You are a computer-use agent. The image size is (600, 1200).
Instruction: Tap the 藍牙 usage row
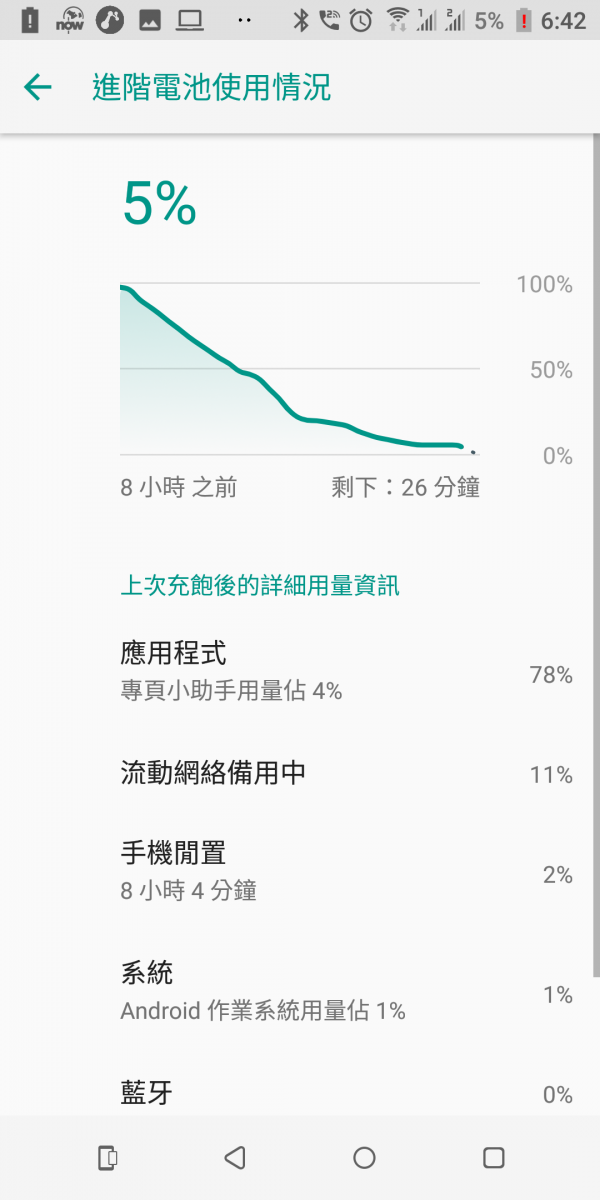point(300,1090)
